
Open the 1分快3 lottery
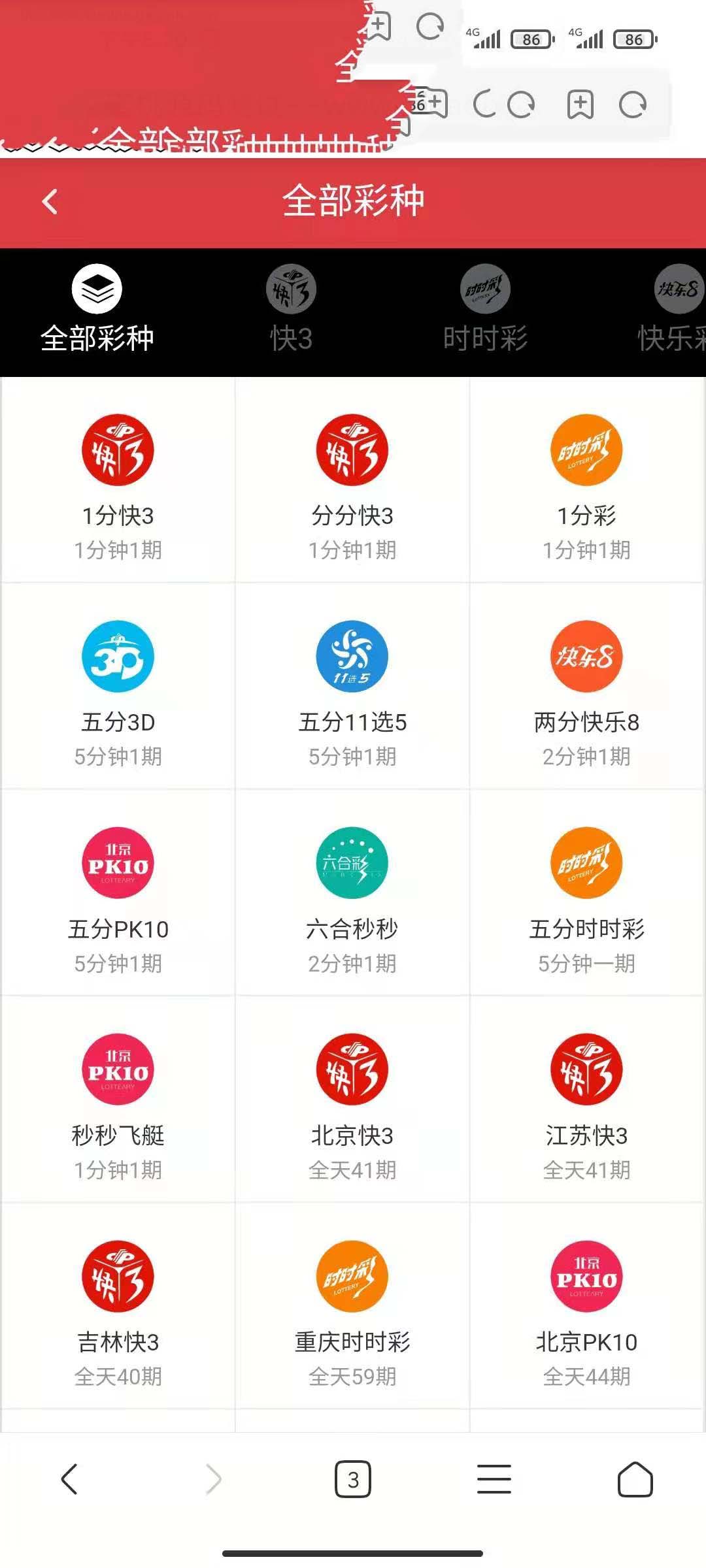pos(118,480)
